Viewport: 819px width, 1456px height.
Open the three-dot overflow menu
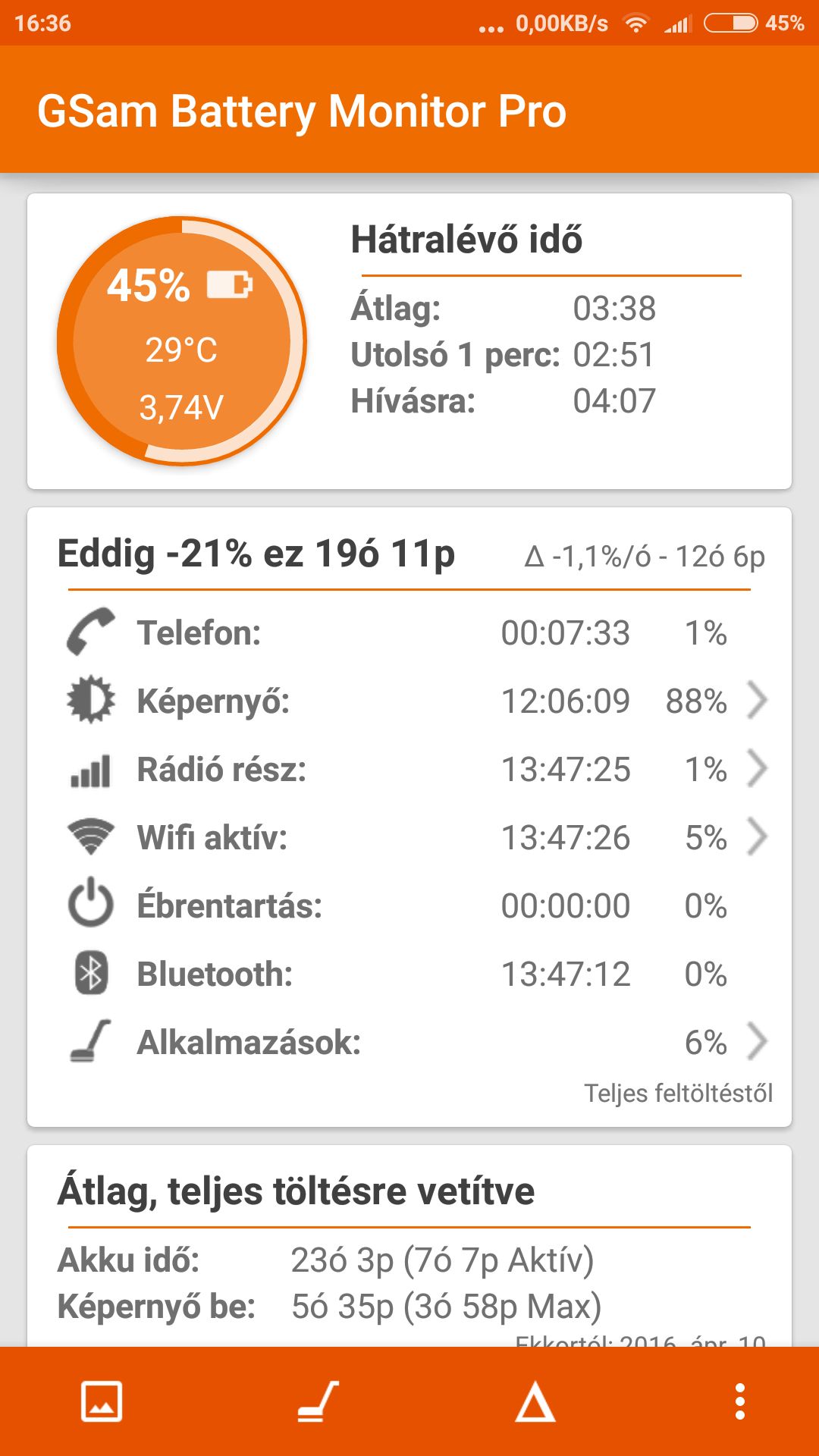(x=740, y=1401)
